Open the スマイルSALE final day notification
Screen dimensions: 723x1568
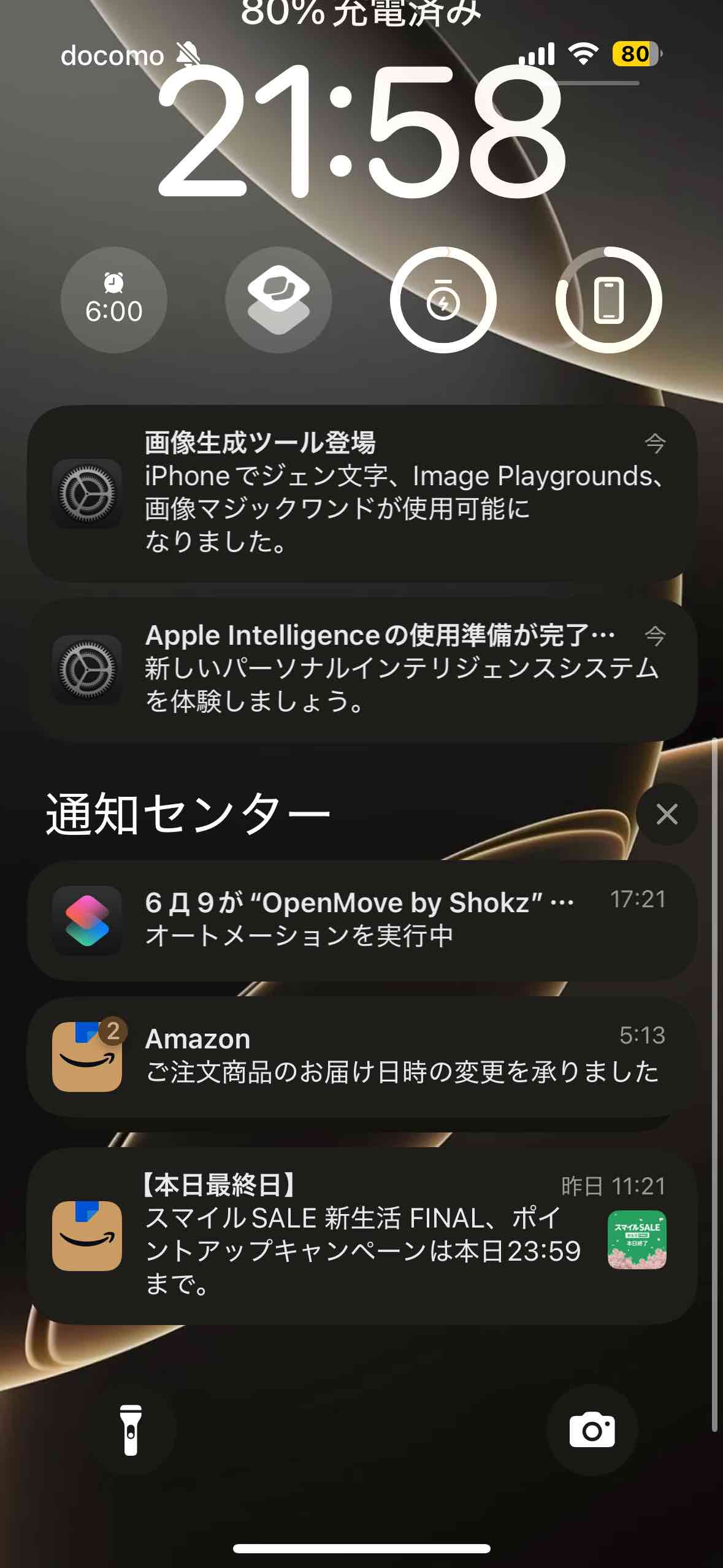362,1236
